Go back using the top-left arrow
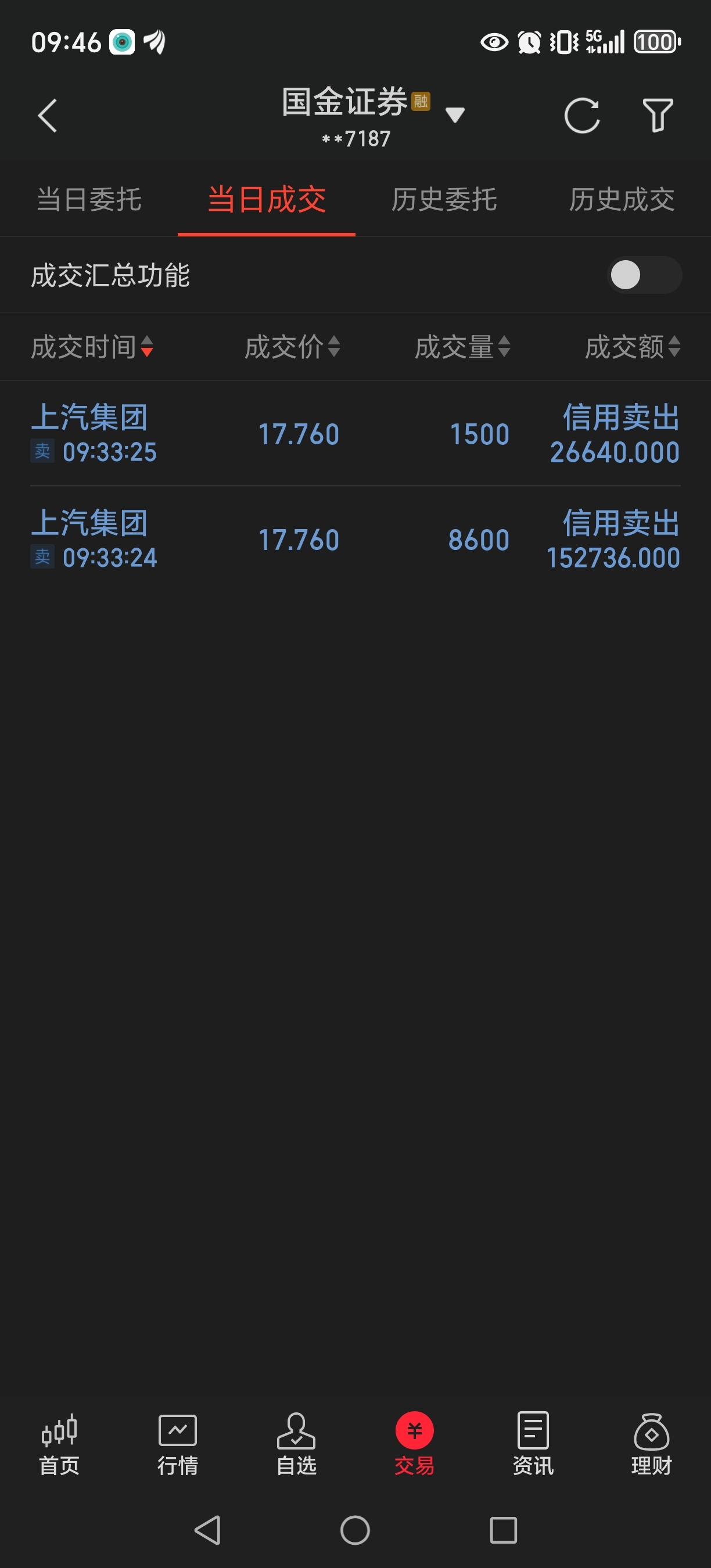The width and height of the screenshot is (711, 1568). tap(48, 116)
